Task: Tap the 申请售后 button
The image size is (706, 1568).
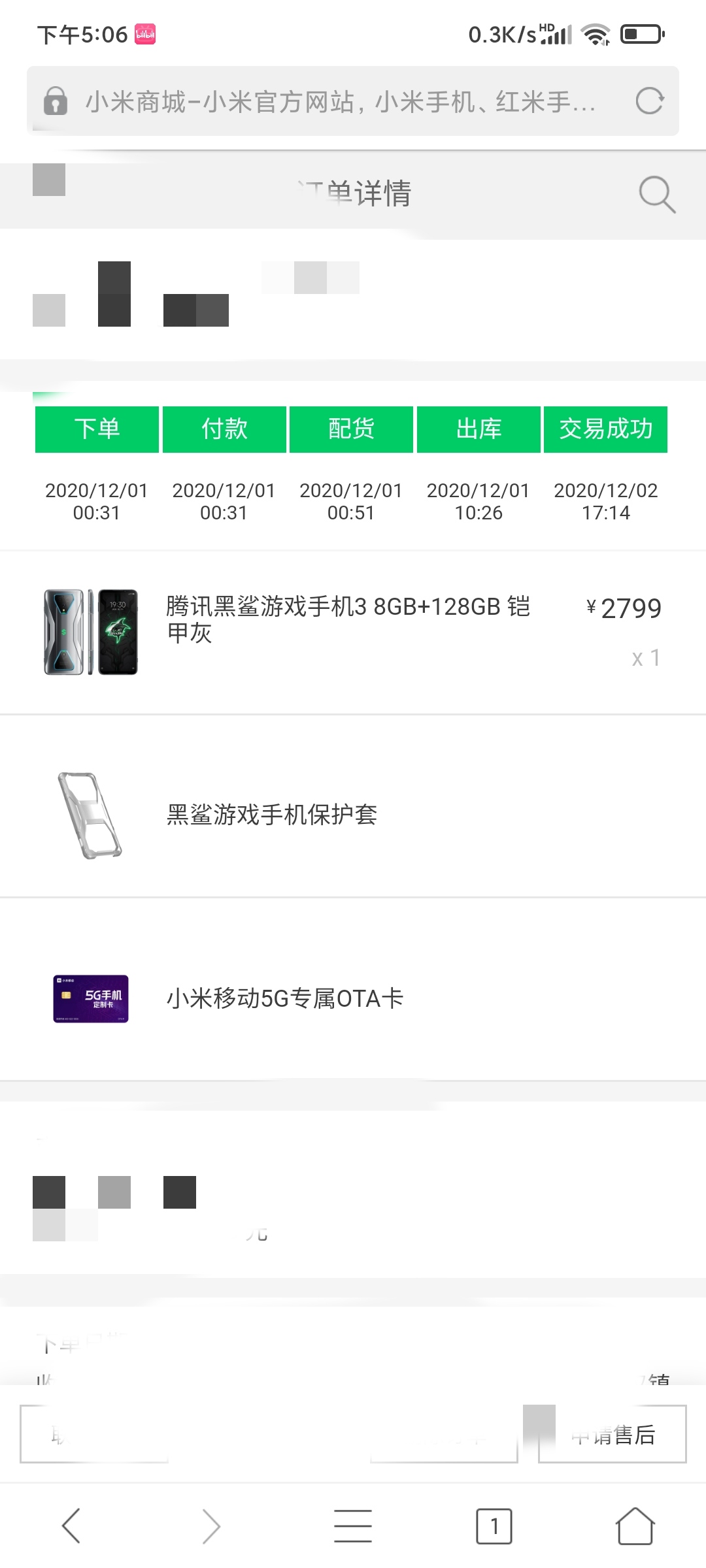Action: point(613,1434)
